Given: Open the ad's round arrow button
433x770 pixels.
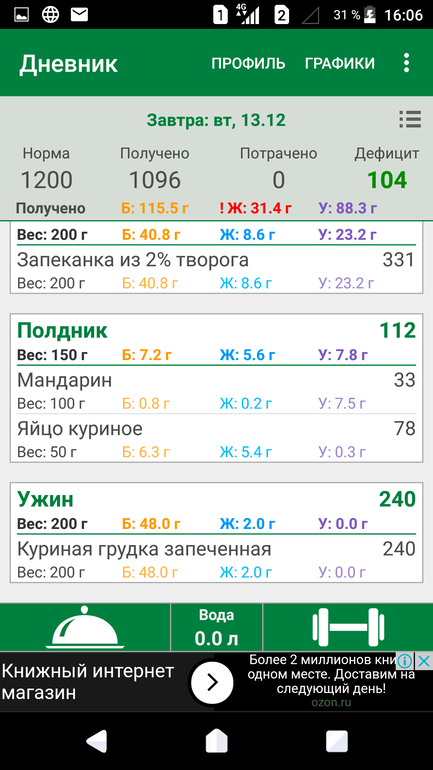Looking at the screenshot, I should click(212, 682).
